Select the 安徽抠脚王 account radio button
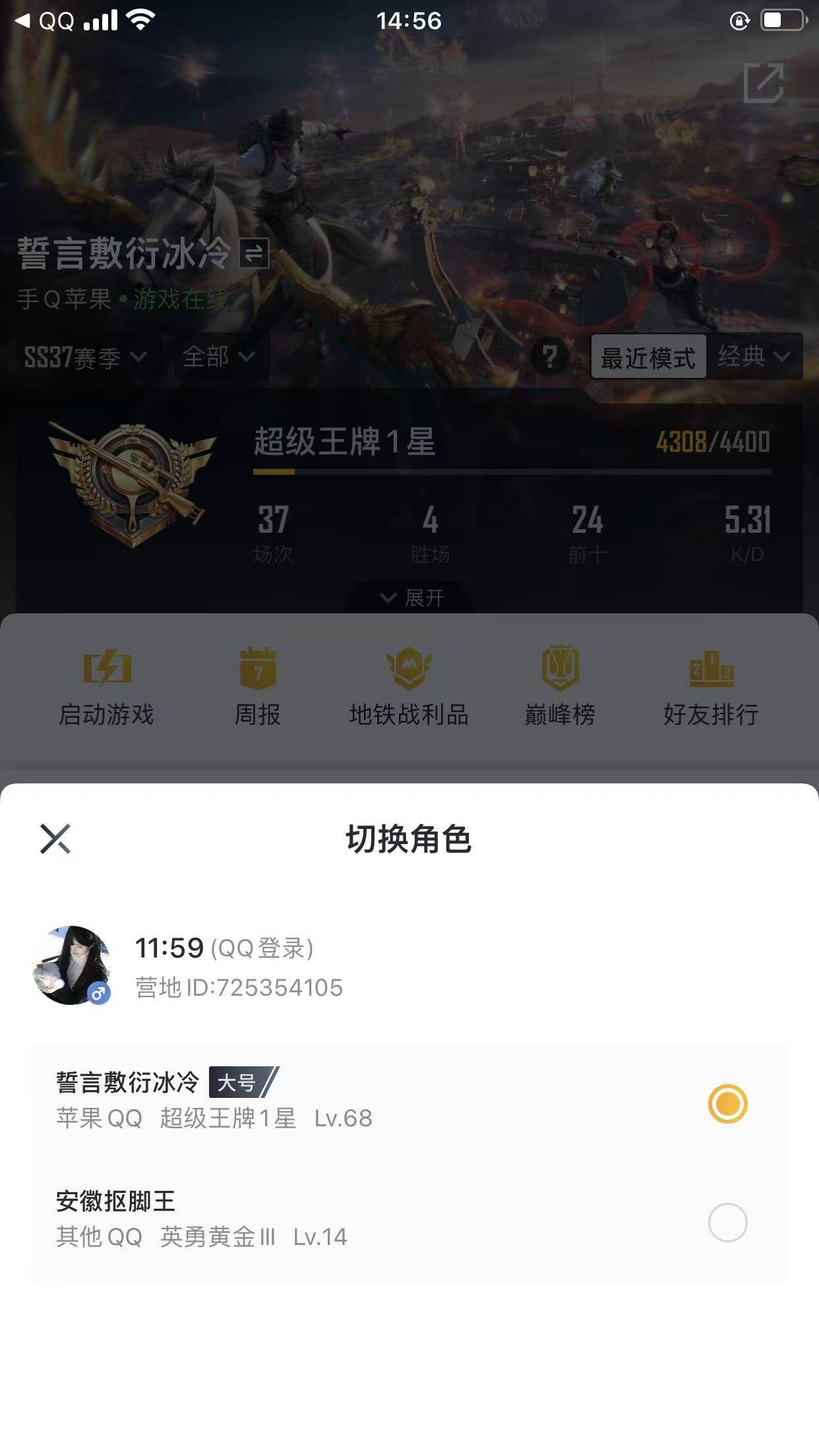This screenshot has height=1456, width=819. (x=727, y=1221)
